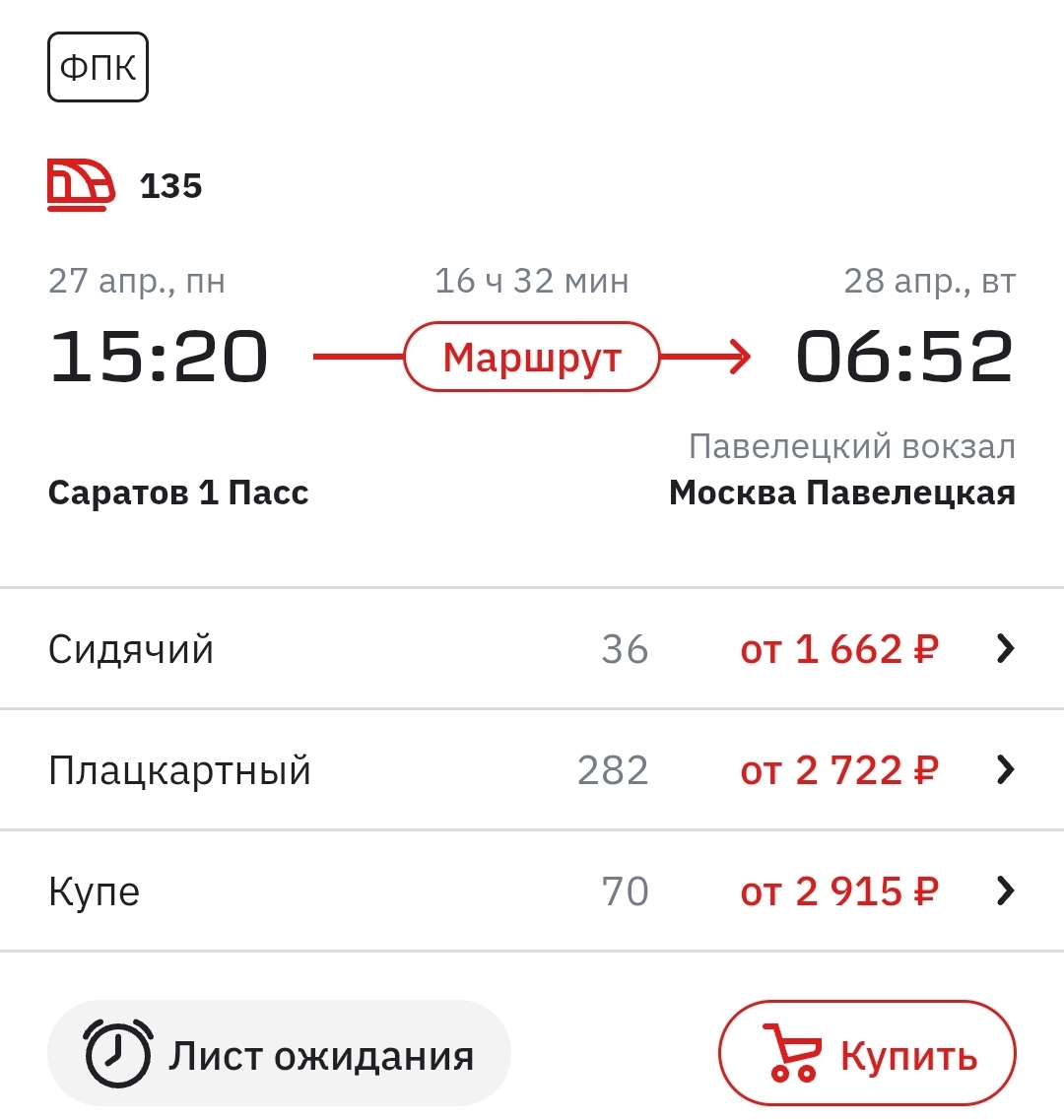Open the Маршрут route details

pyautogui.click(x=531, y=357)
